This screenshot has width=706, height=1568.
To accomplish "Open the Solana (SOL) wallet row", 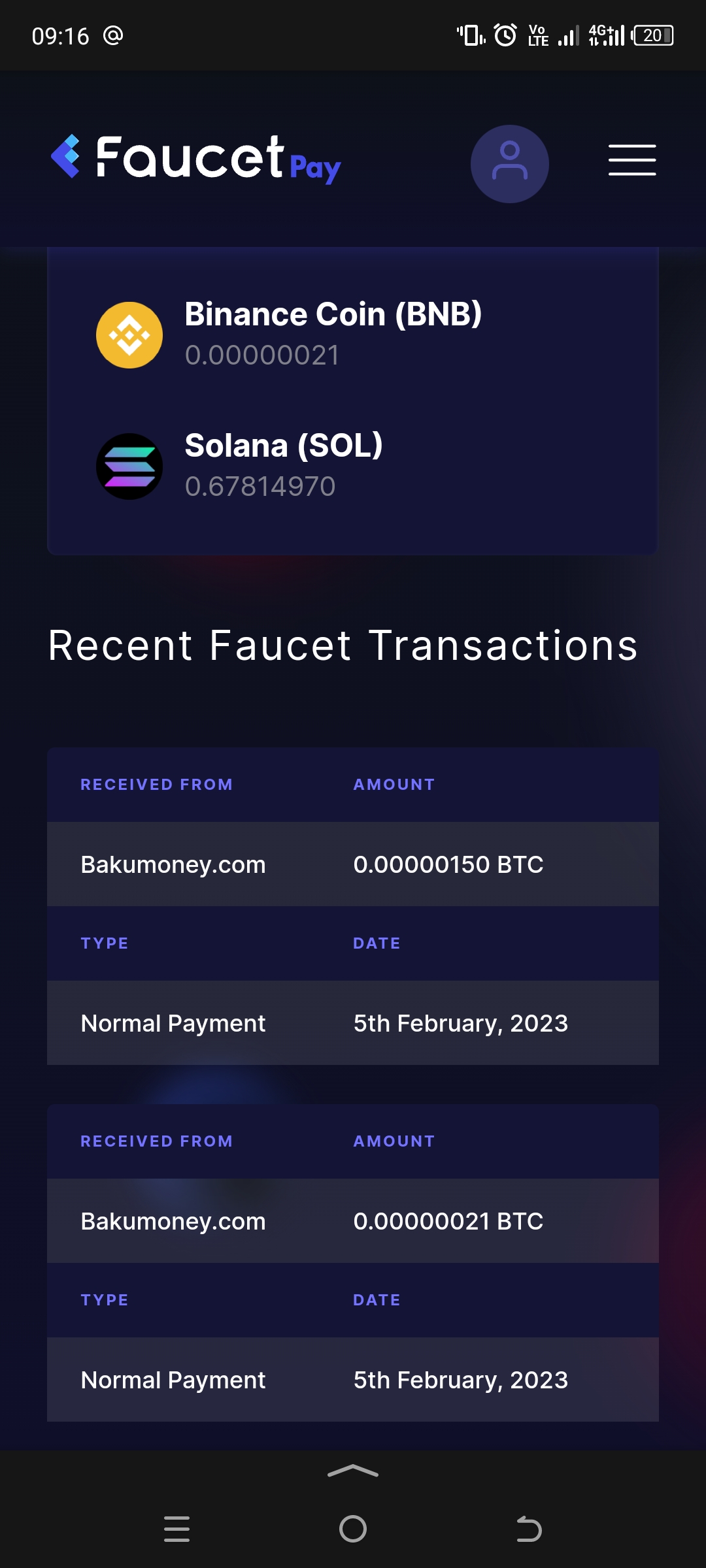I will pyautogui.click(x=353, y=466).
